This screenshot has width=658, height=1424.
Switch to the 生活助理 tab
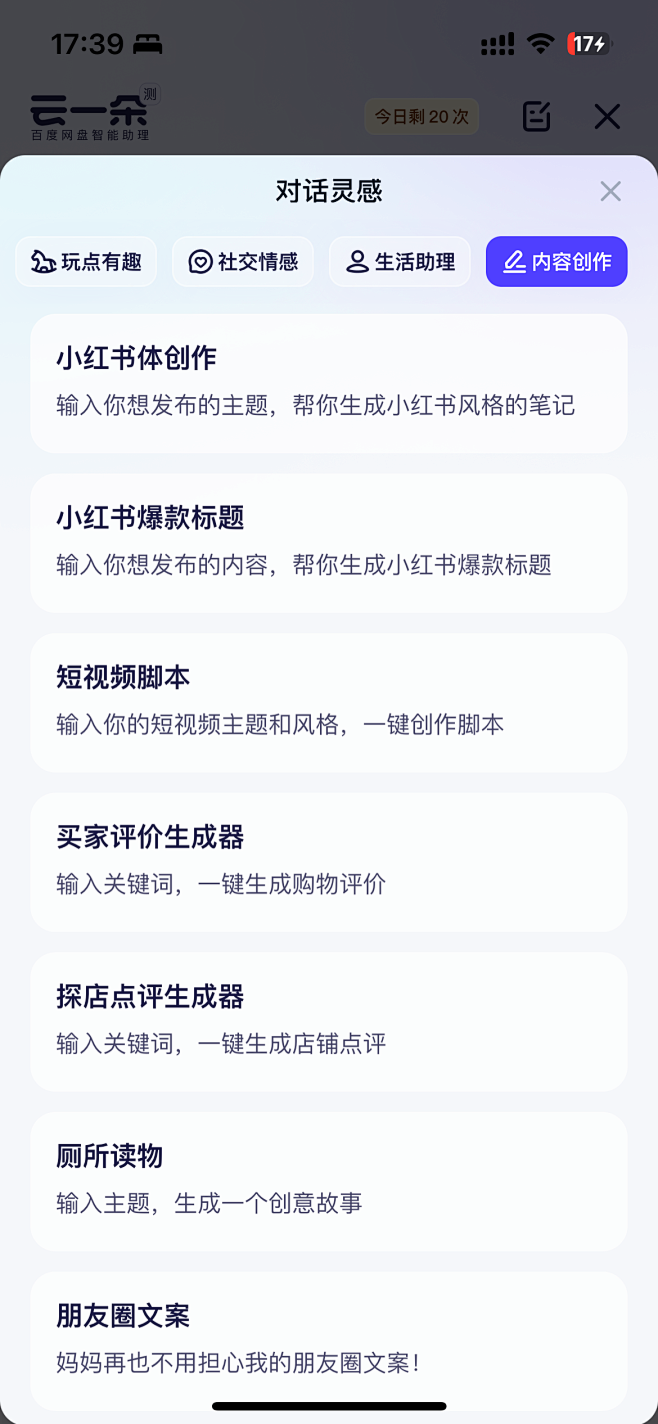(400, 262)
